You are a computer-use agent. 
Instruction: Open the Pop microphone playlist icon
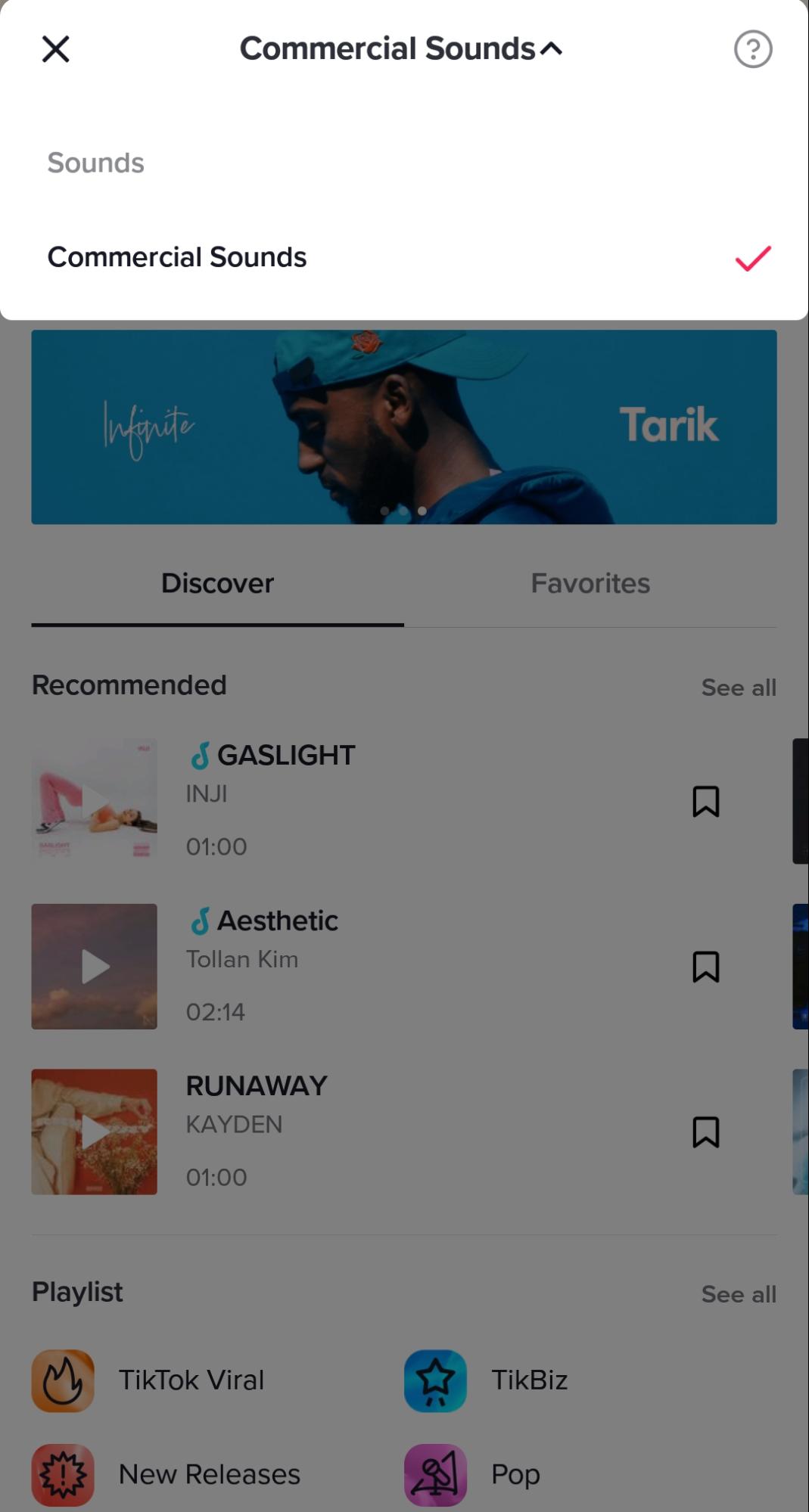435,1473
